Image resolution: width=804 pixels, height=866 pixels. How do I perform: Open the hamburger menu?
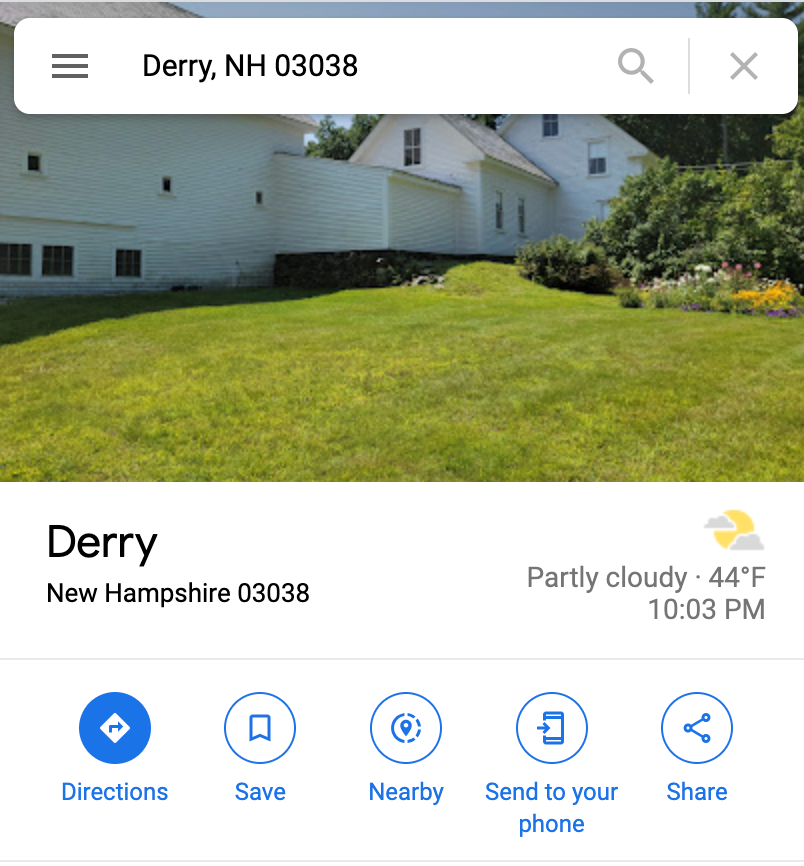pyautogui.click(x=70, y=66)
